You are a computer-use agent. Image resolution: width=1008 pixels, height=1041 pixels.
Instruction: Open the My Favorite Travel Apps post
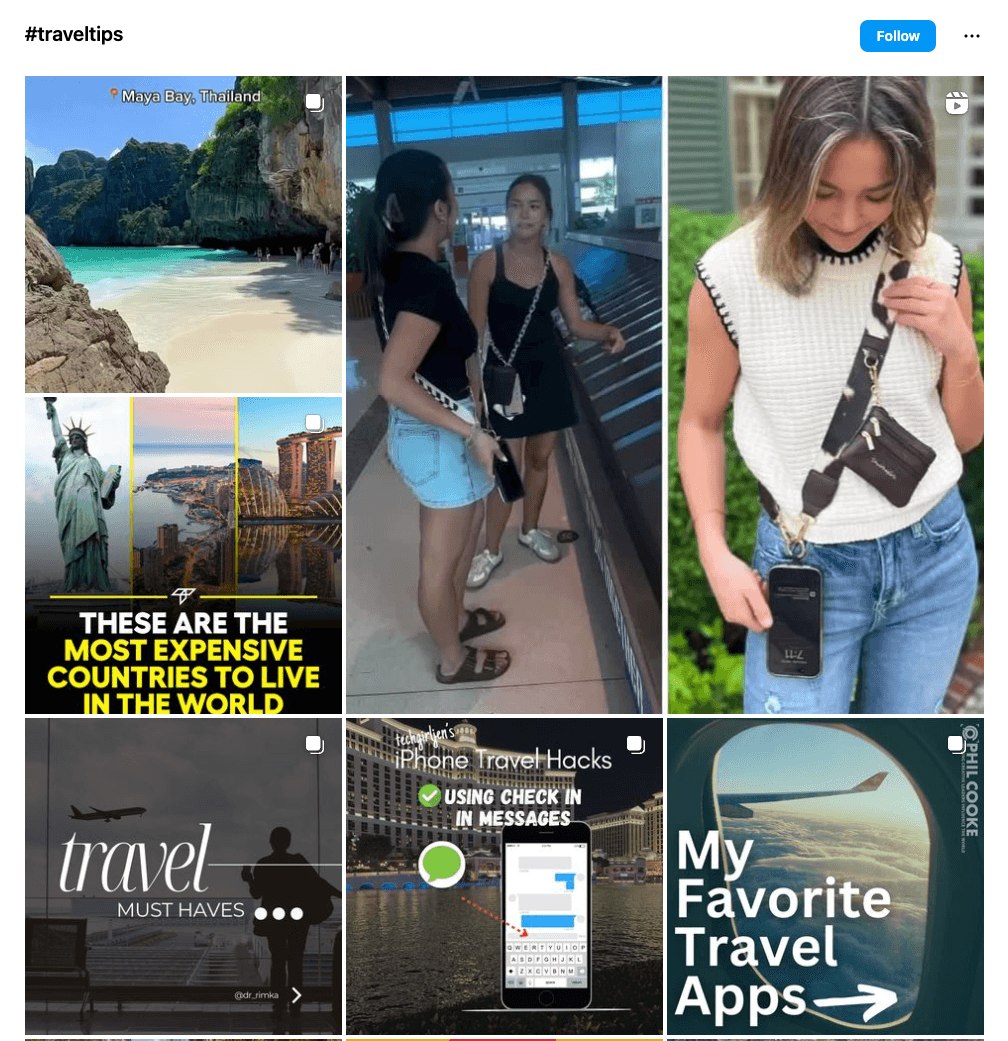tap(825, 876)
